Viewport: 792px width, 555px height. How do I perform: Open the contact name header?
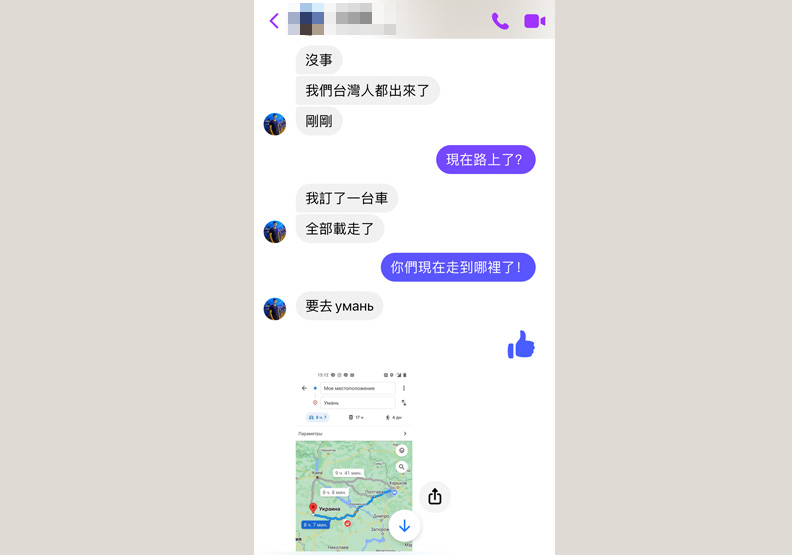pyautogui.click(x=340, y=20)
